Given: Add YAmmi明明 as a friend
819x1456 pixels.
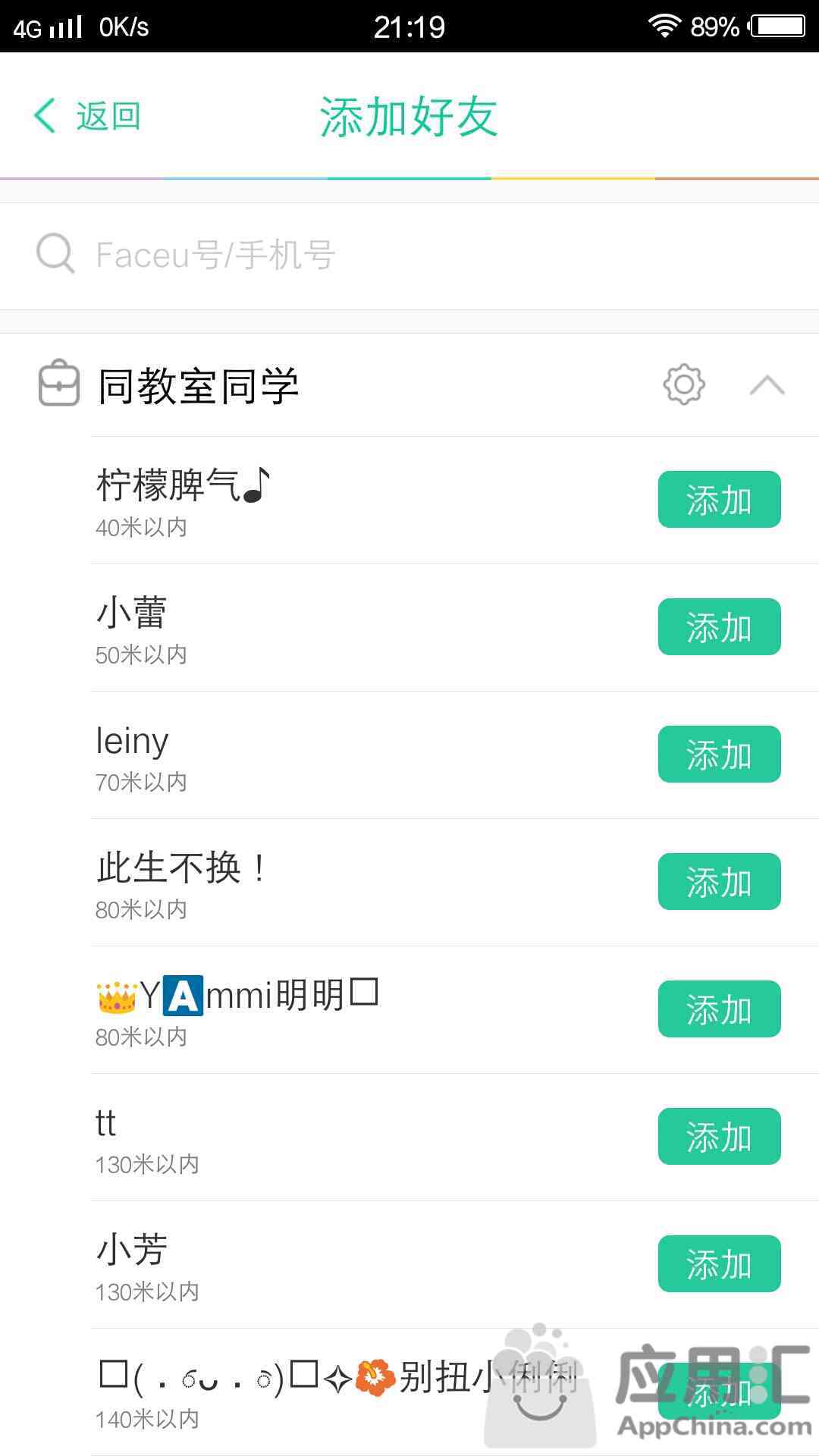Looking at the screenshot, I should 719,1009.
